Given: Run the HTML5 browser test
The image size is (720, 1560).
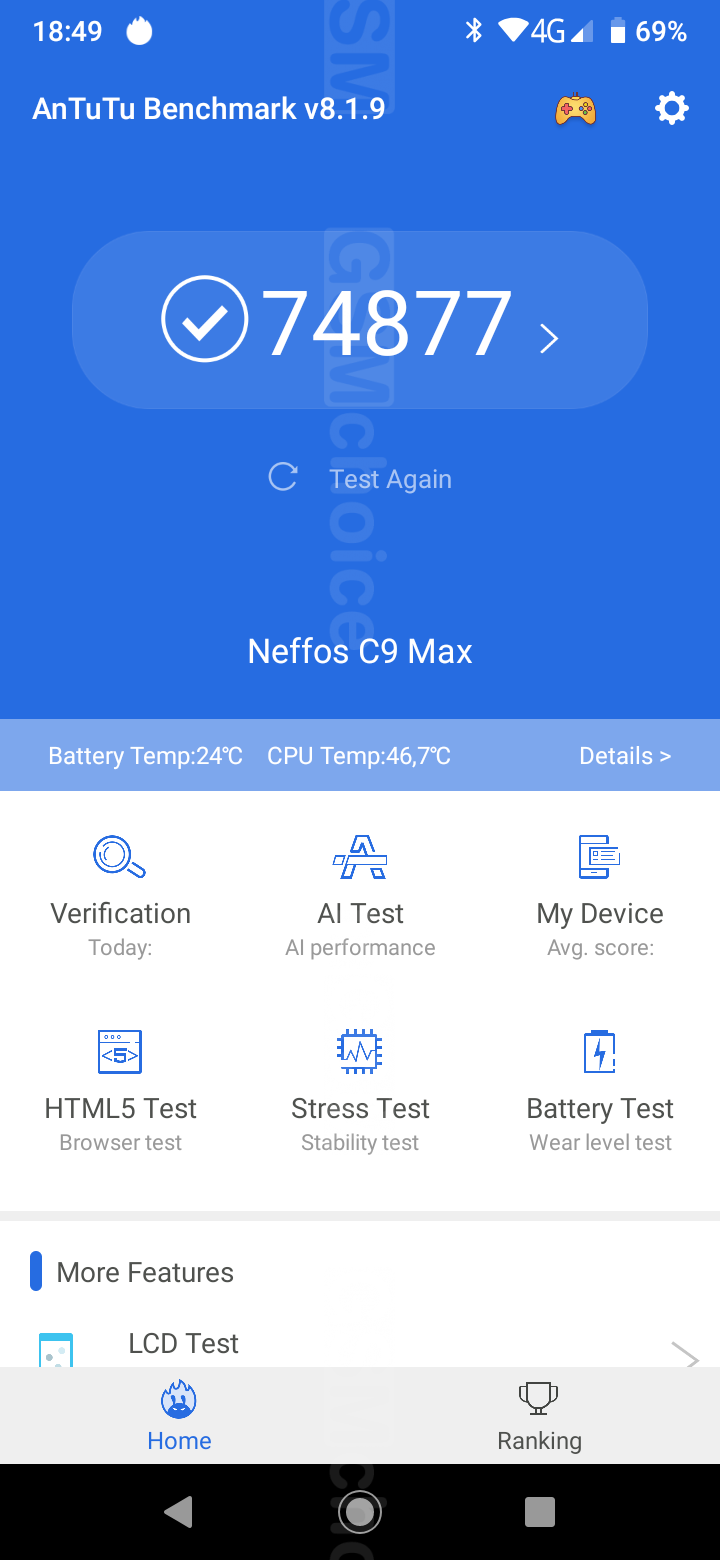Looking at the screenshot, I should (x=120, y=1090).
